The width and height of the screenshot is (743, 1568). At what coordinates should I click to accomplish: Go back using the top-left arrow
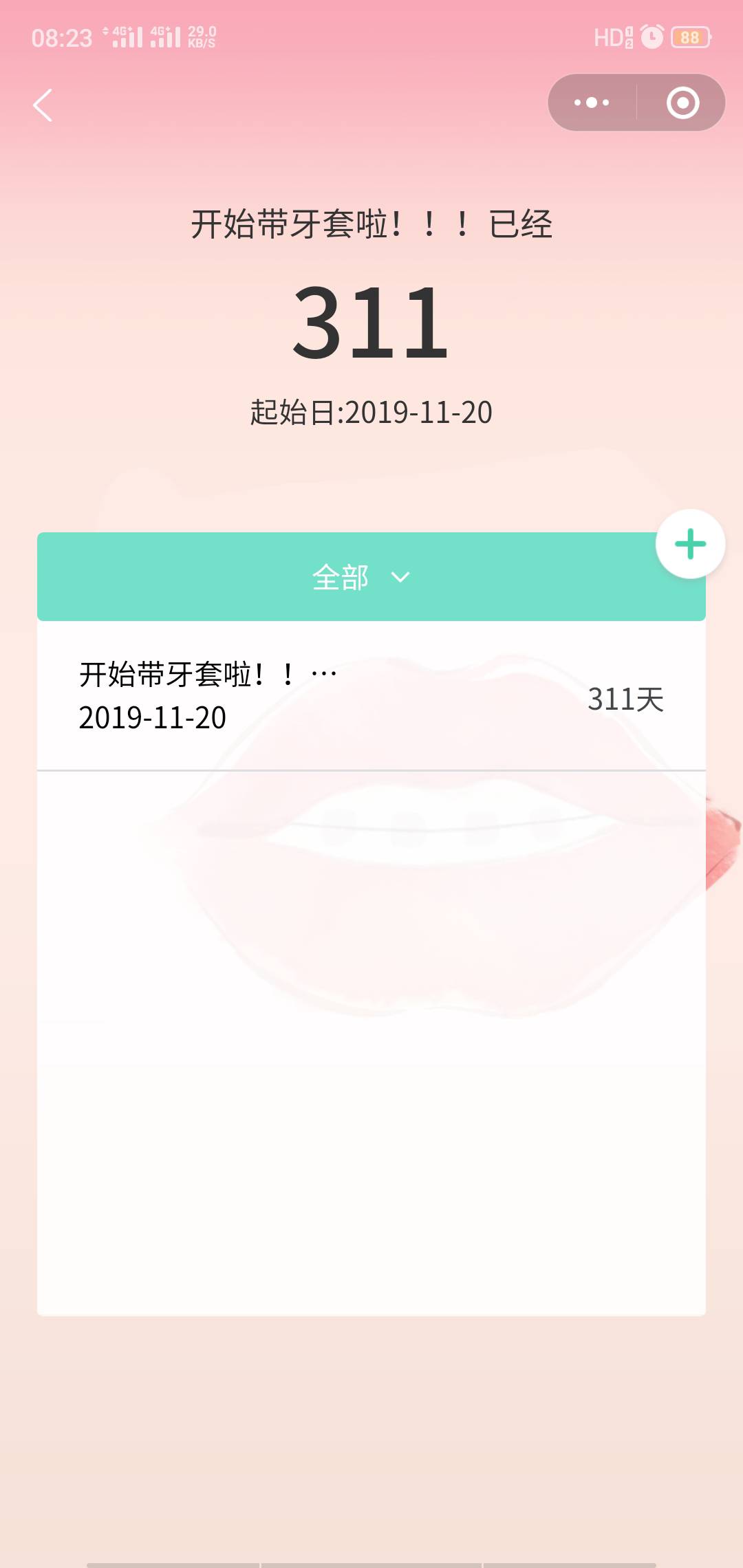[43, 105]
